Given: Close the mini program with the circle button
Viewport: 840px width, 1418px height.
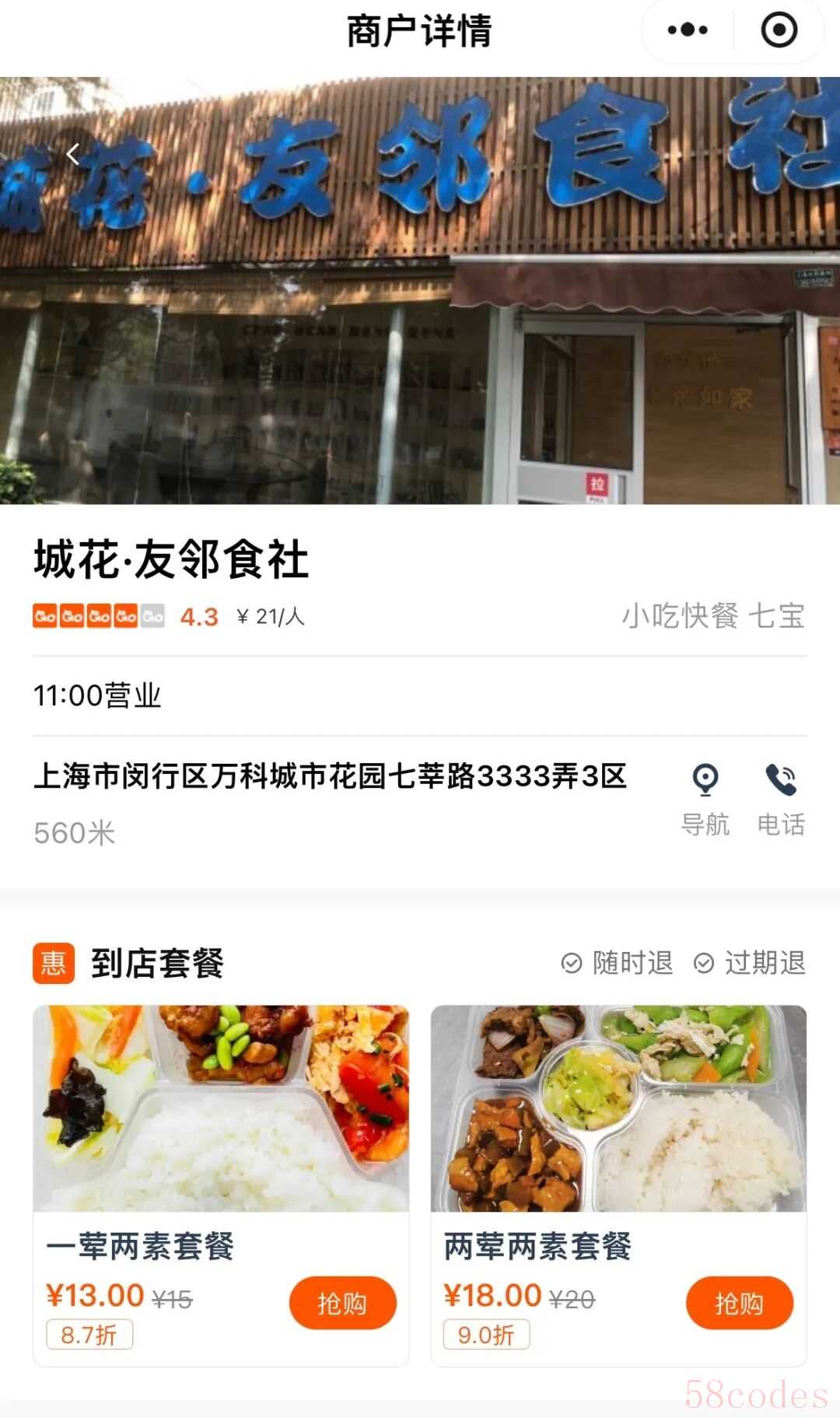Looking at the screenshot, I should pyautogui.click(x=779, y=30).
